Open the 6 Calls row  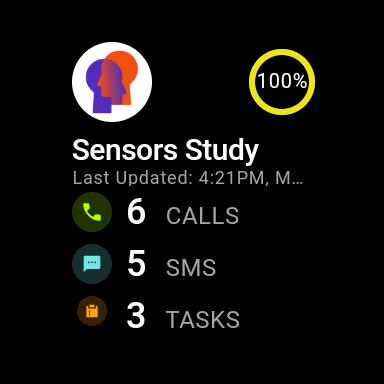[x=156, y=212]
